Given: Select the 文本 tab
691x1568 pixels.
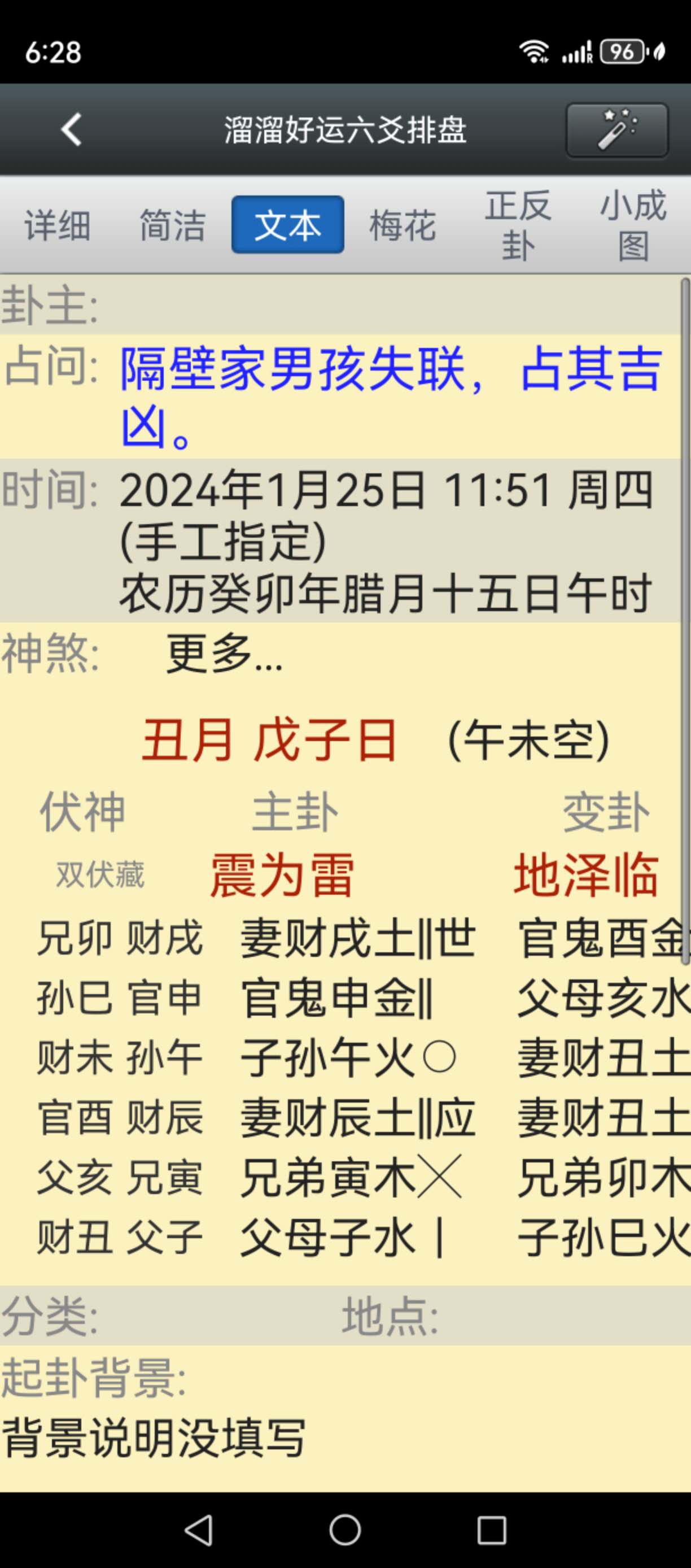Looking at the screenshot, I should [x=288, y=225].
